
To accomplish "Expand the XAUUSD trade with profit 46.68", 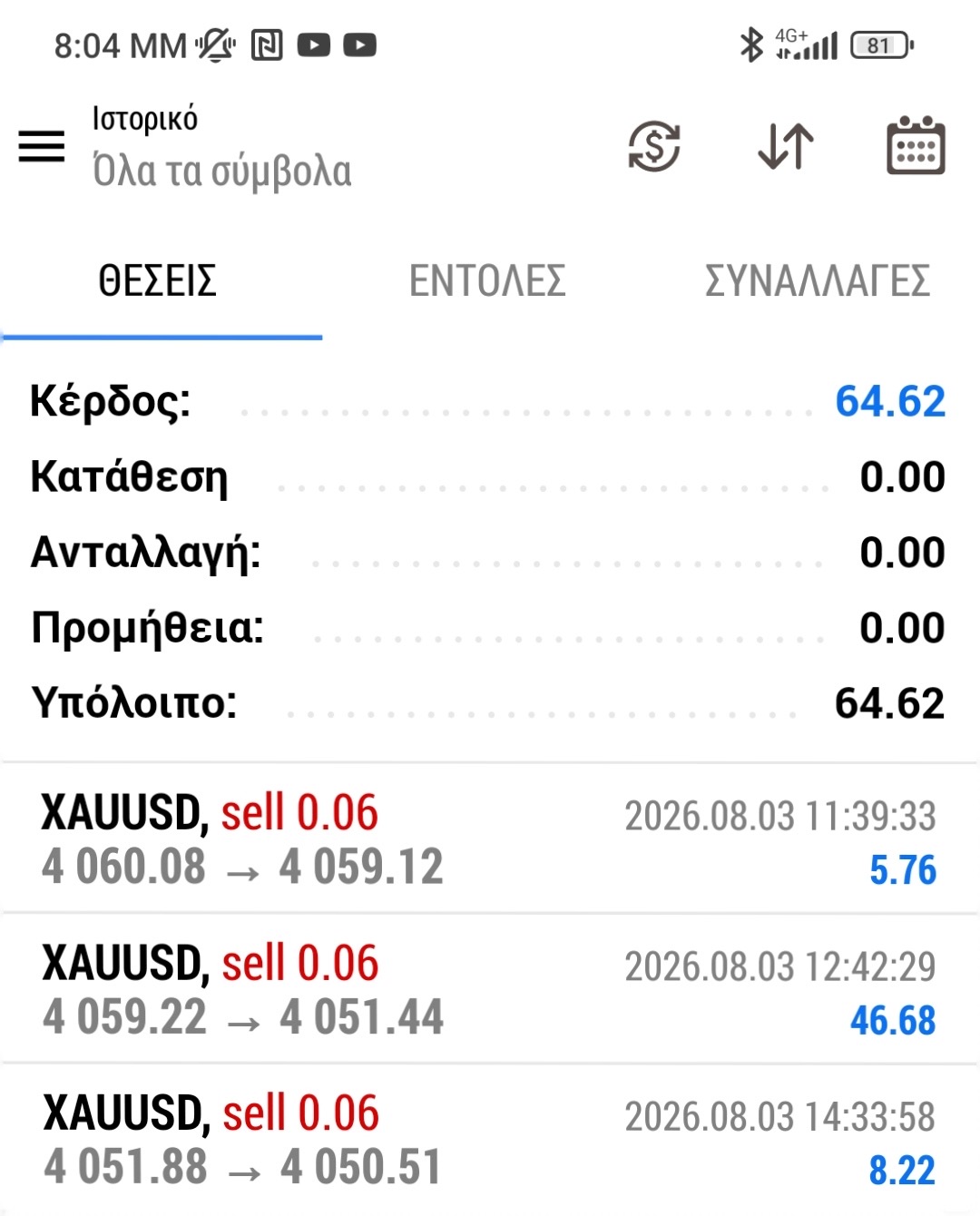I will [490, 989].
